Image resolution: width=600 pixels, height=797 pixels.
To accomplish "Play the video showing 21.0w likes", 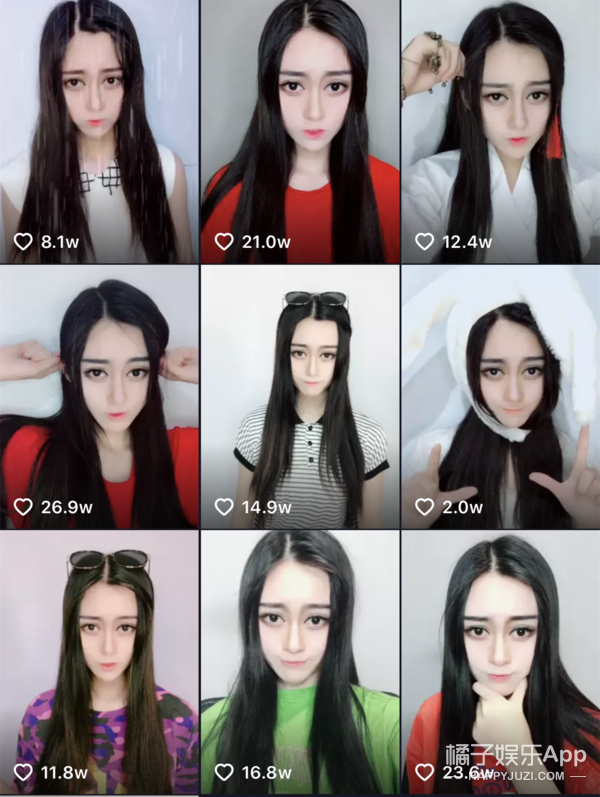I will [x=299, y=130].
